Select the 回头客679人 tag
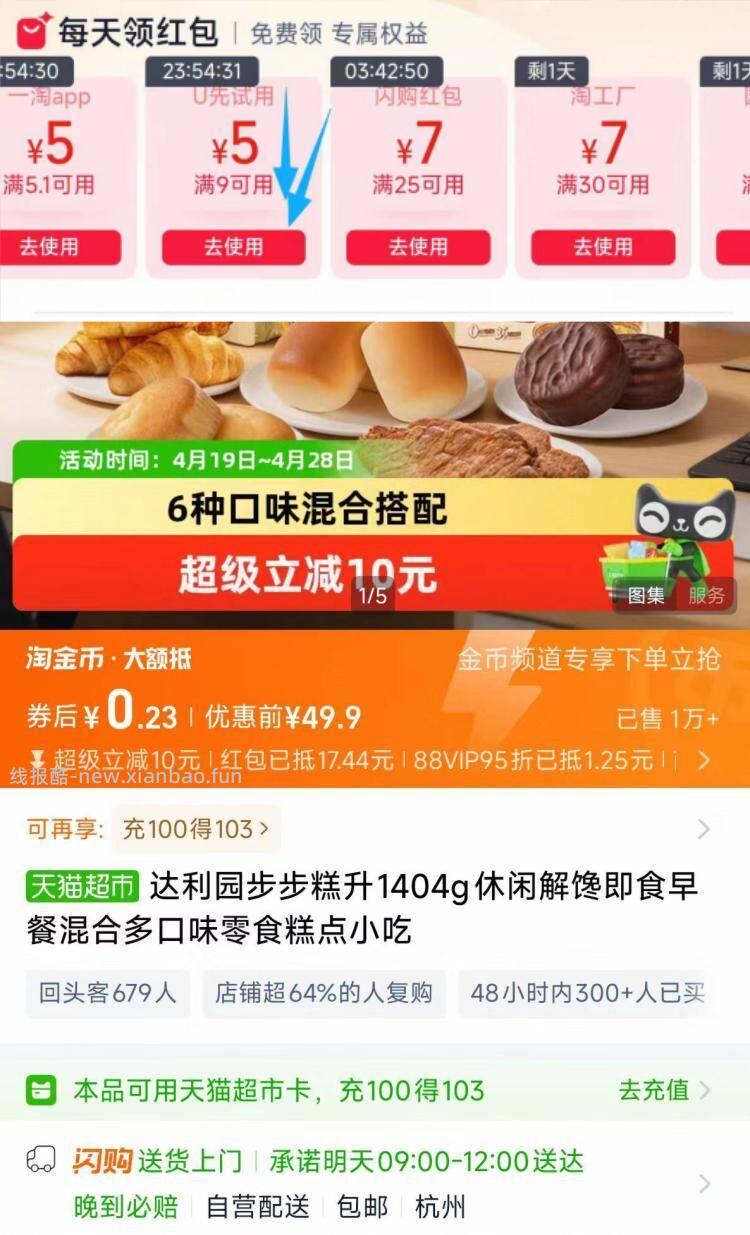The image size is (750, 1235). (107, 995)
